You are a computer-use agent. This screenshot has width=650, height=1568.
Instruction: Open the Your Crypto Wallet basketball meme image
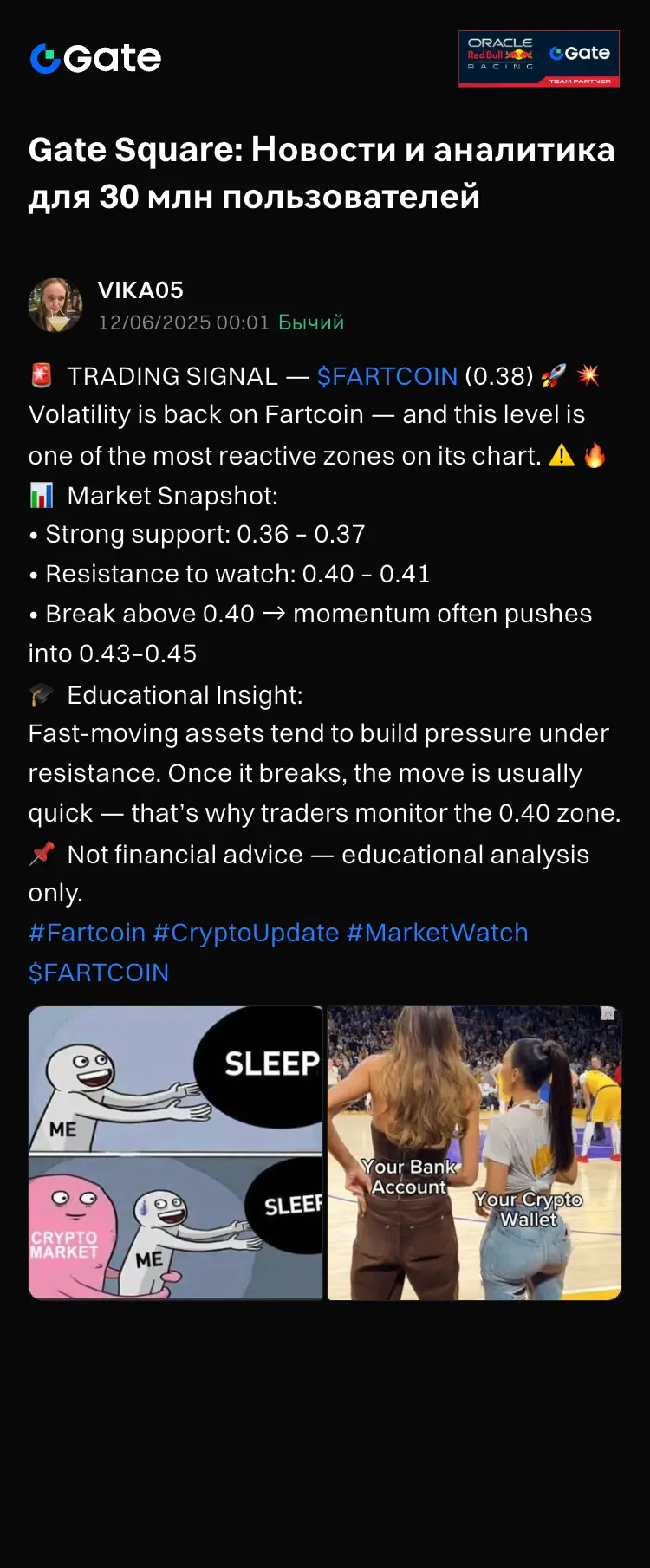click(x=473, y=1153)
